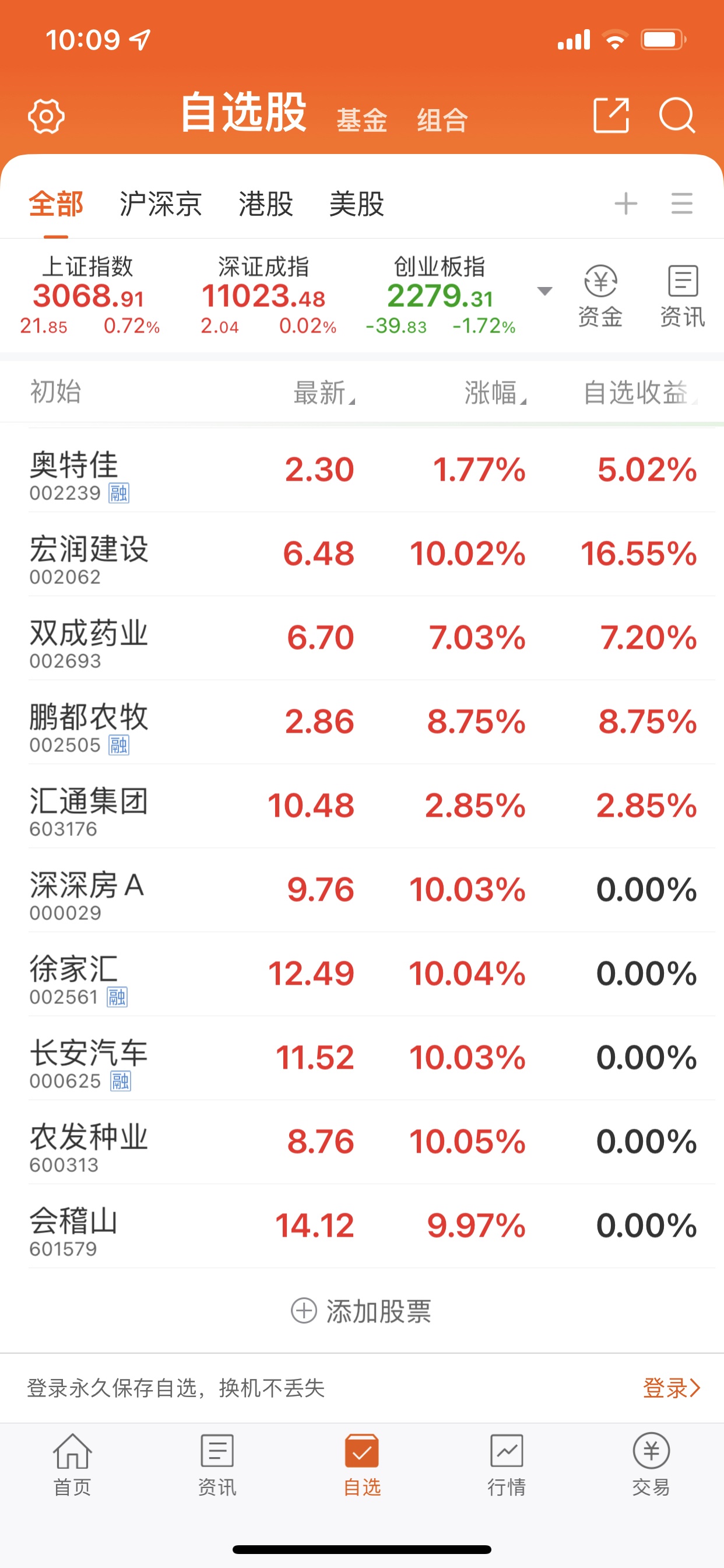Viewport: 724px width, 1568px height.
Task: Switch to the 基金 tab
Action: click(x=362, y=120)
